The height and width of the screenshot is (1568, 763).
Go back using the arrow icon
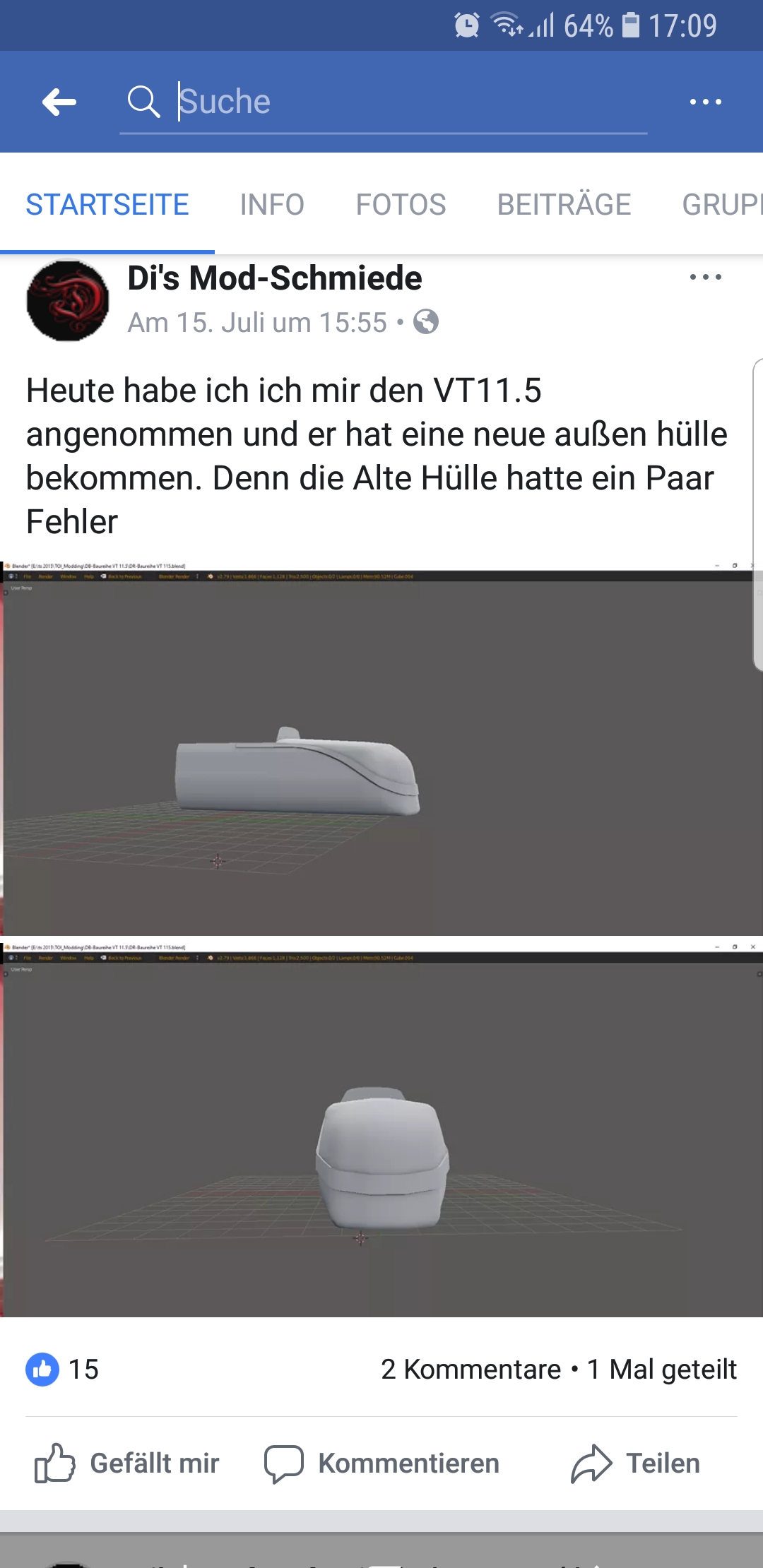[x=59, y=102]
